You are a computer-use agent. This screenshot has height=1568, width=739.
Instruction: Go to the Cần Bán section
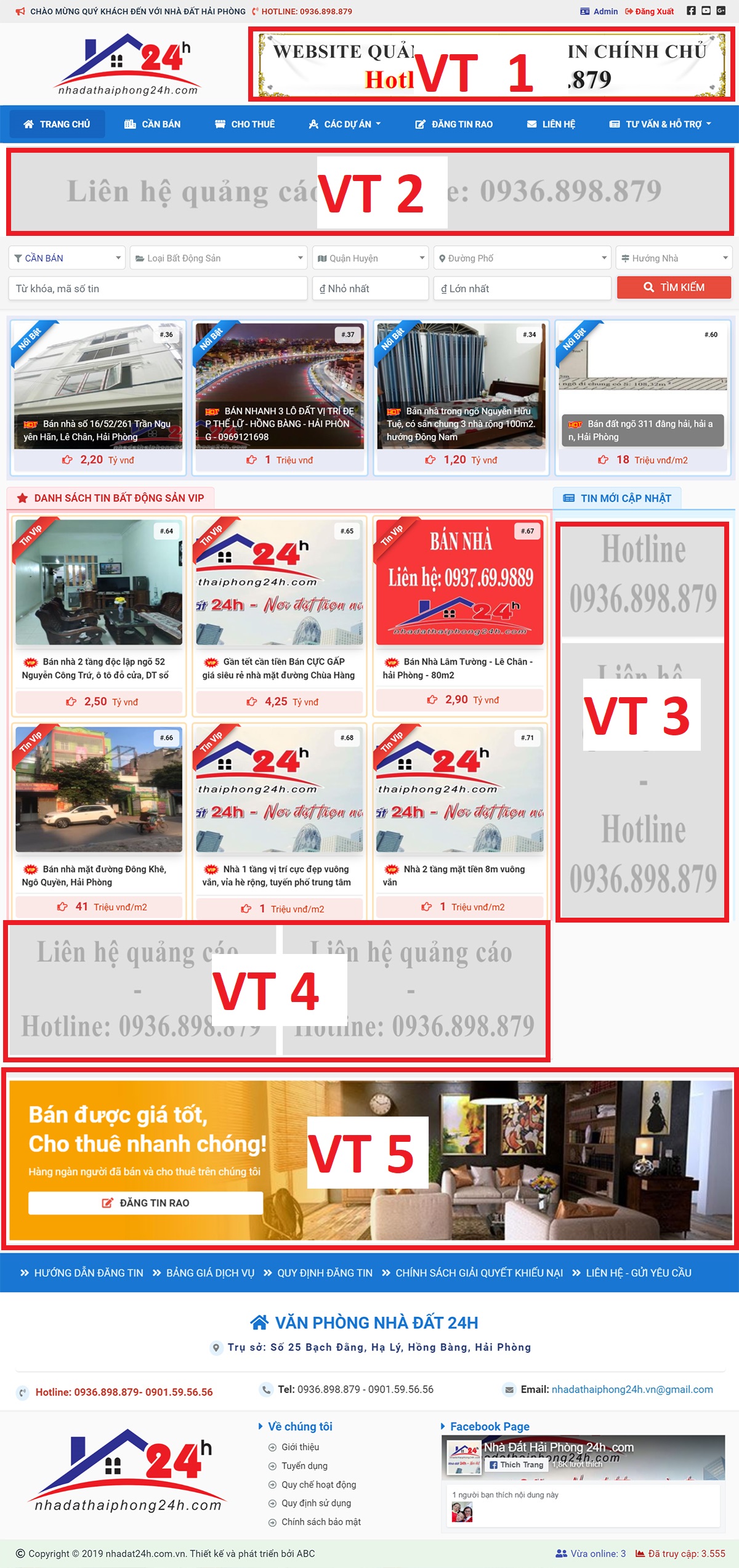(x=153, y=124)
